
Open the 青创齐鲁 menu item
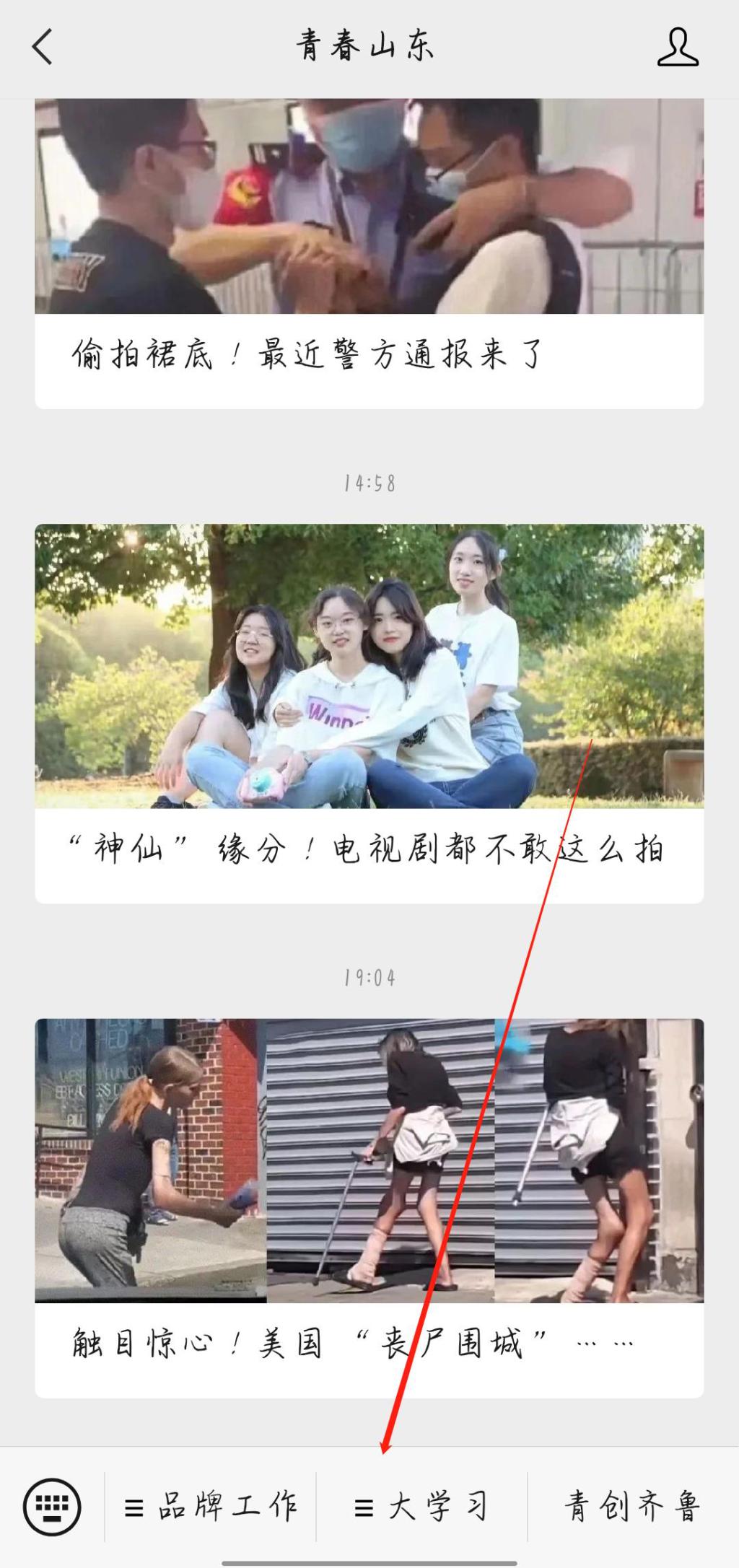[x=633, y=1507]
